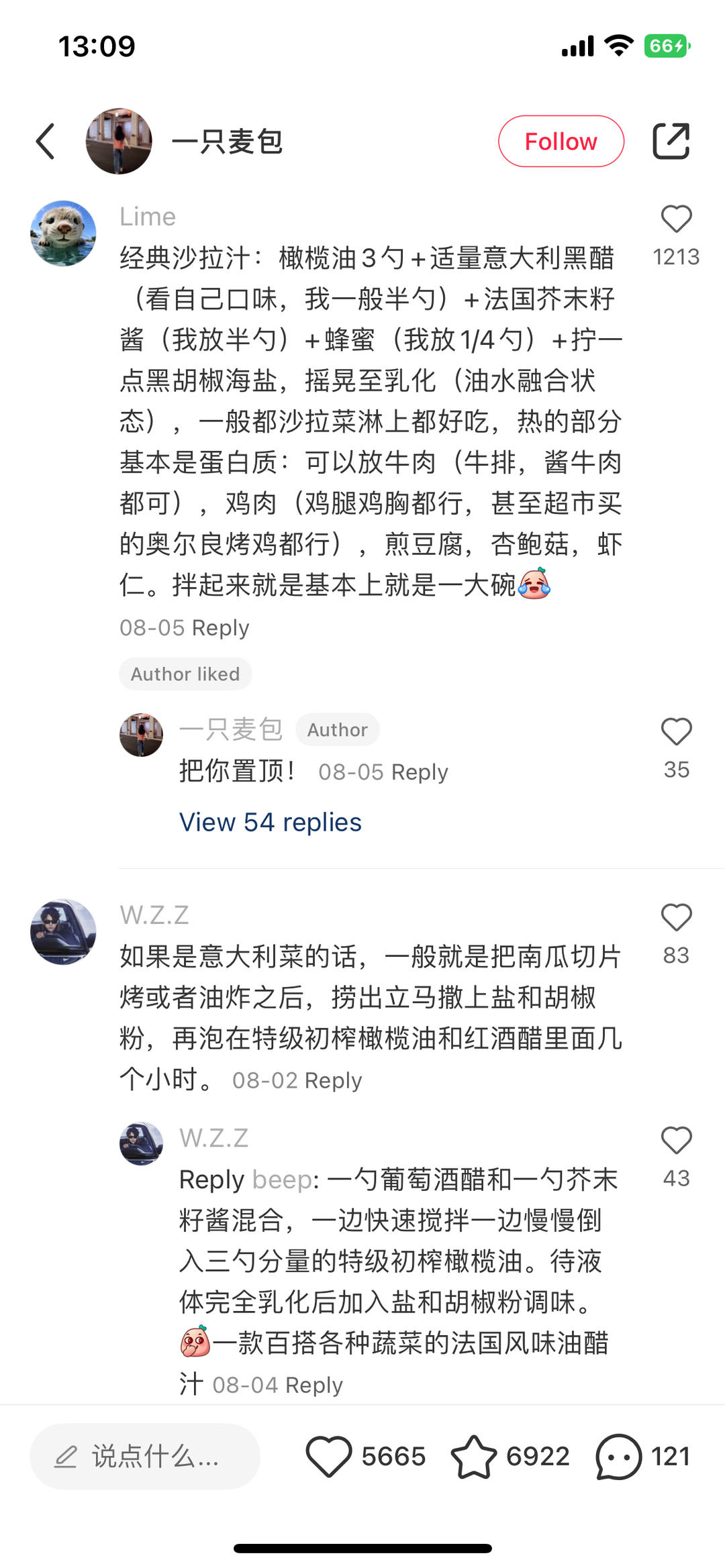Like W.Z.Z's pumpkin recipe comment
The width and height of the screenshot is (725, 1568).
pos(677,917)
